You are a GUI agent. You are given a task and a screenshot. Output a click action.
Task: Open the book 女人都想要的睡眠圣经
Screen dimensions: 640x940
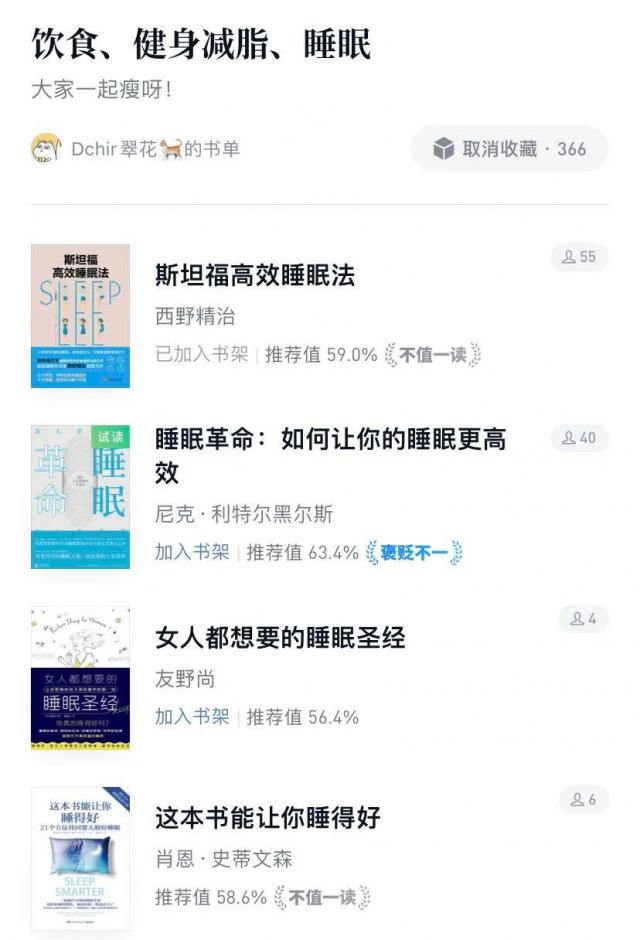[x=280, y=637]
